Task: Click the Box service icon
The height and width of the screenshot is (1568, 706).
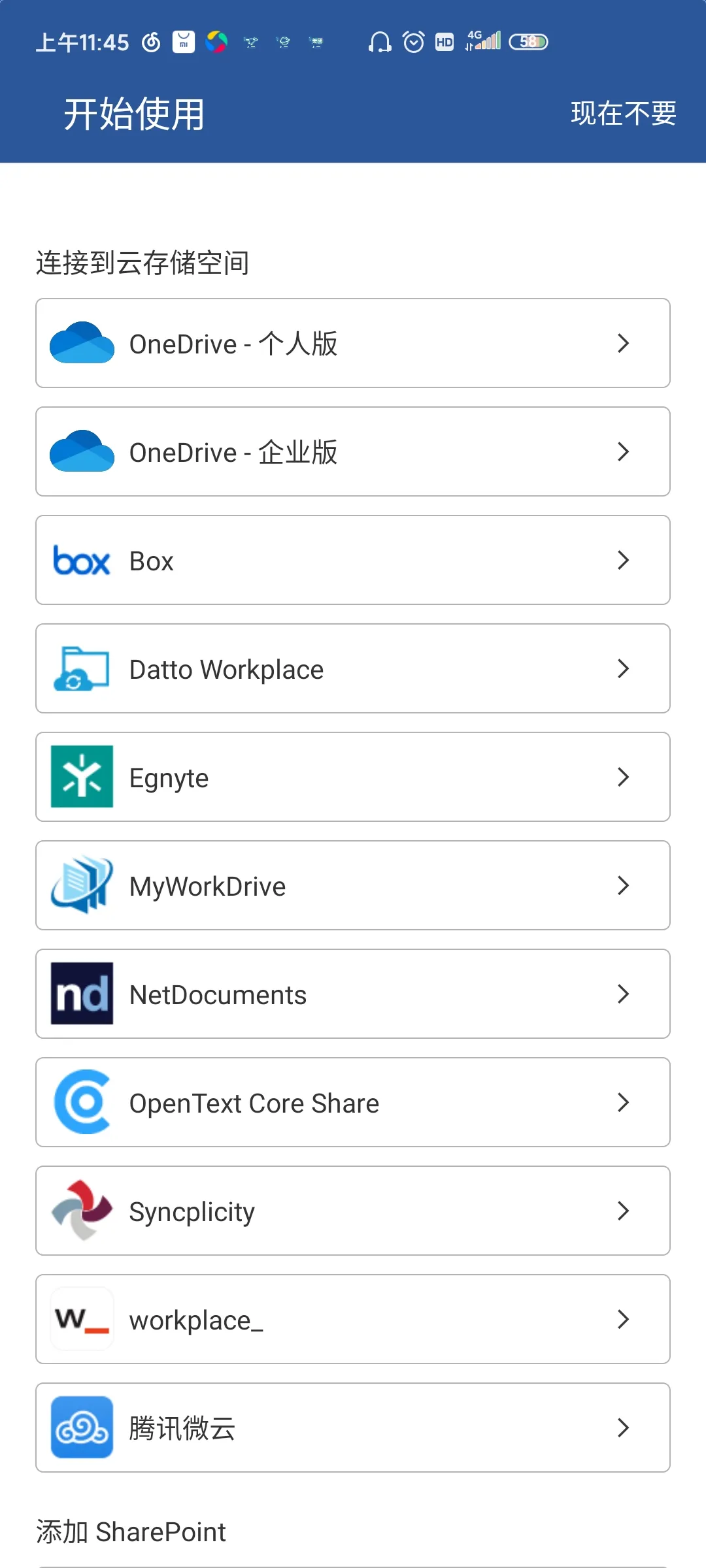Action: coord(81,560)
